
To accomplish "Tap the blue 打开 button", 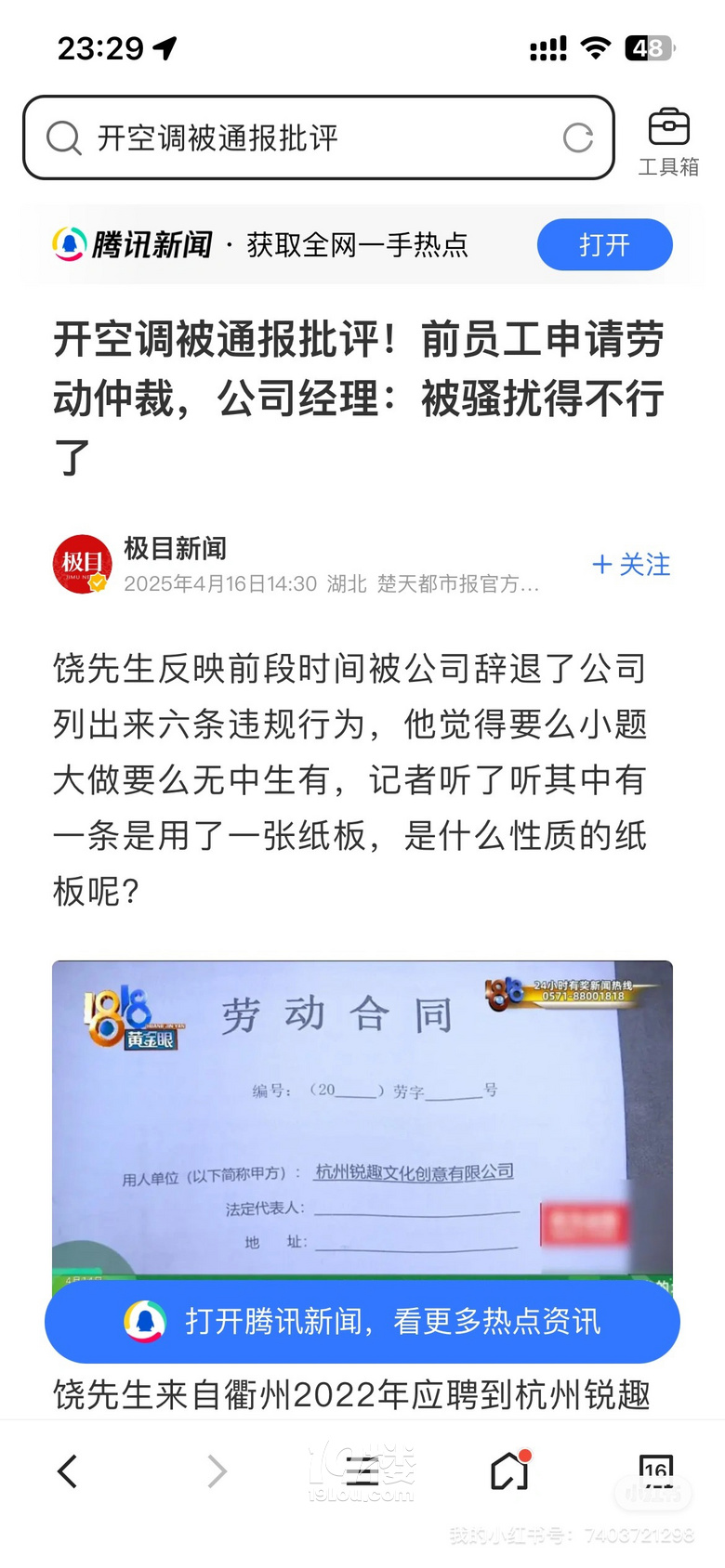I will click(604, 245).
